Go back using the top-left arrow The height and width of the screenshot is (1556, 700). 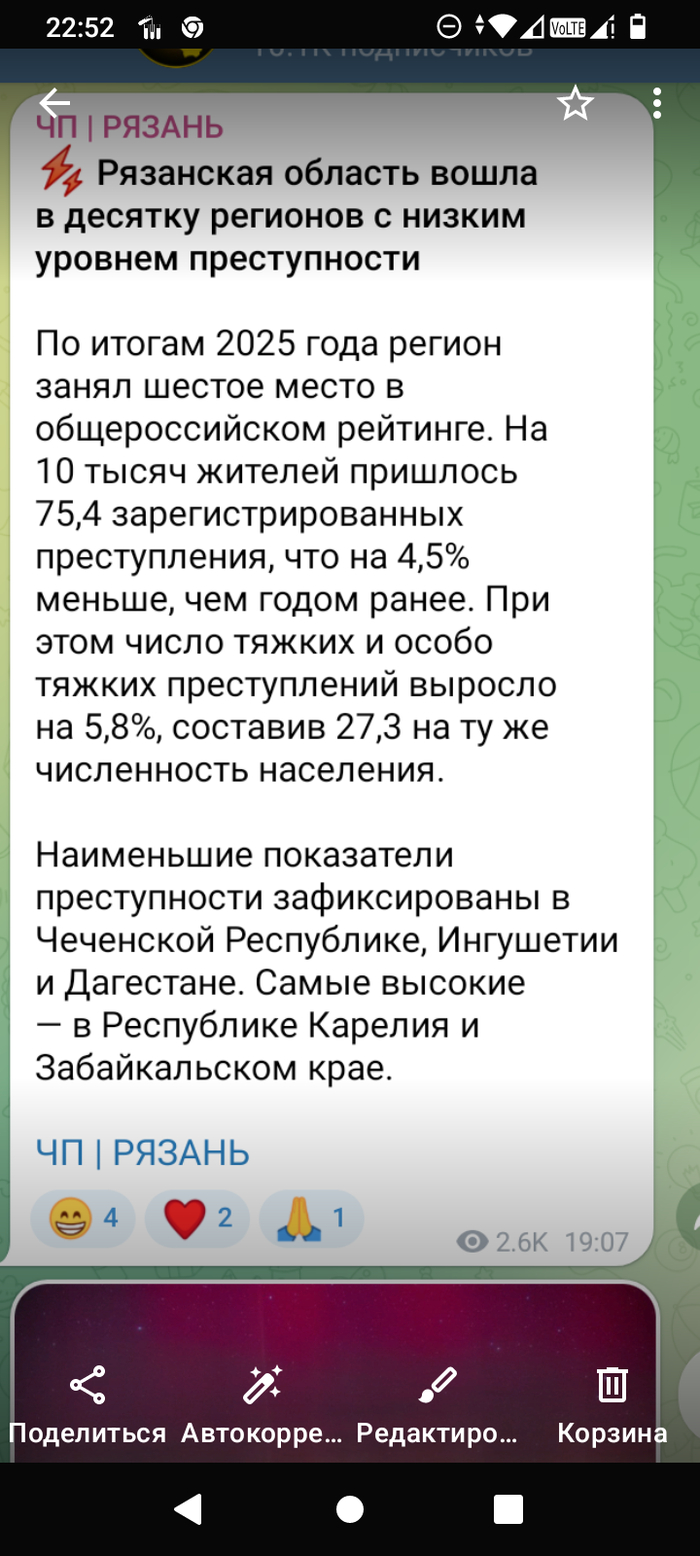click(55, 103)
